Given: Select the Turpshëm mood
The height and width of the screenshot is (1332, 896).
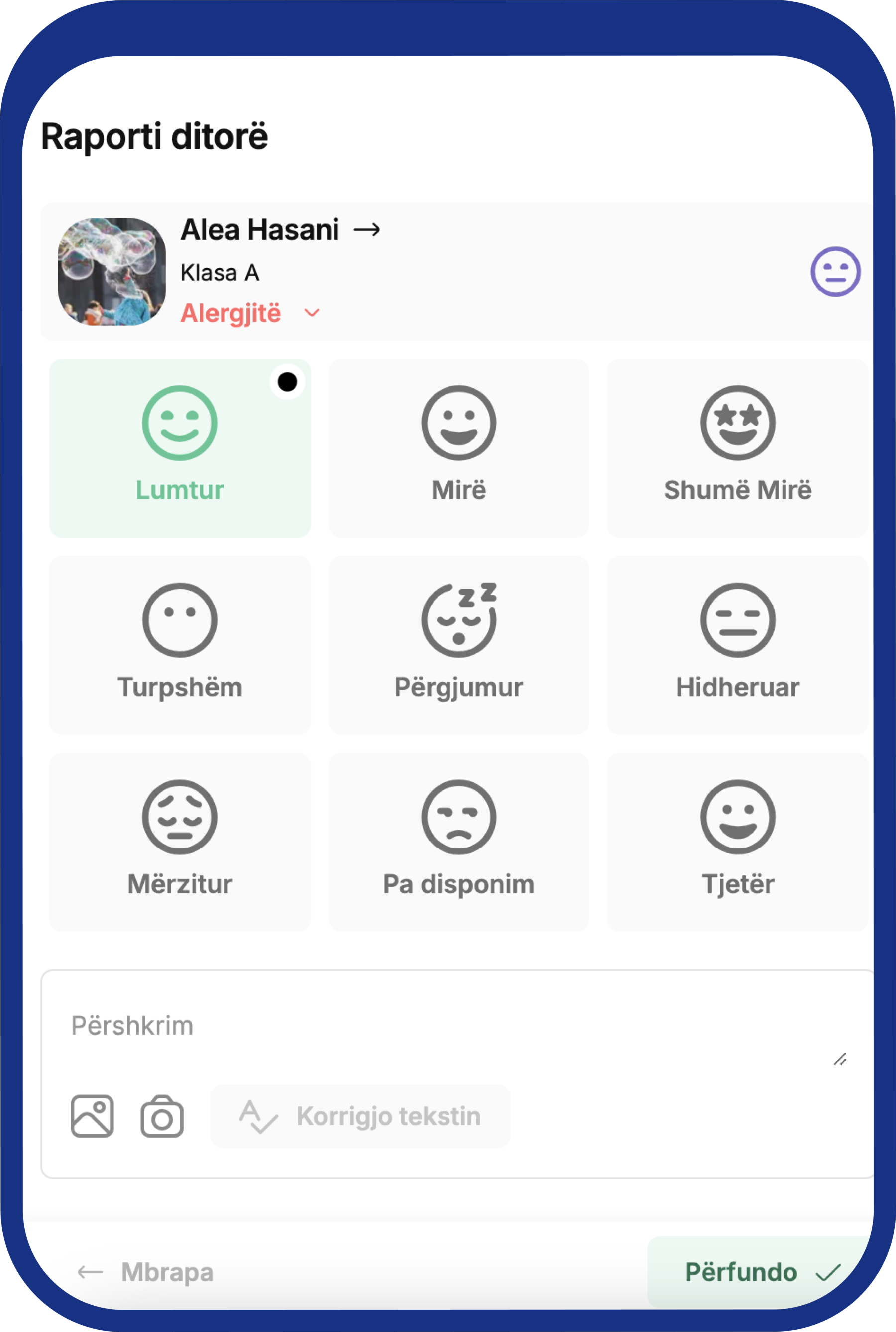Looking at the screenshot, I should (179, 644).
